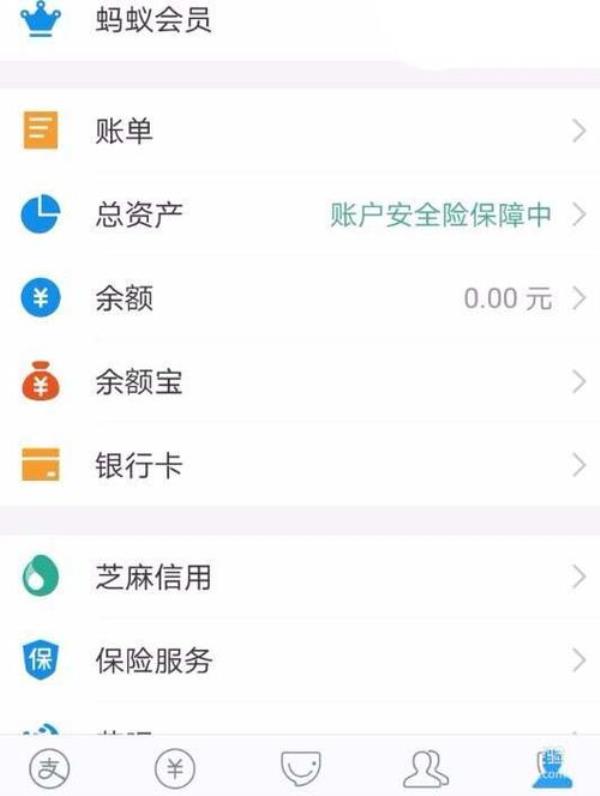600x796 pixels.
Task: Switch to the friends tab
Action: coord(425,768)
